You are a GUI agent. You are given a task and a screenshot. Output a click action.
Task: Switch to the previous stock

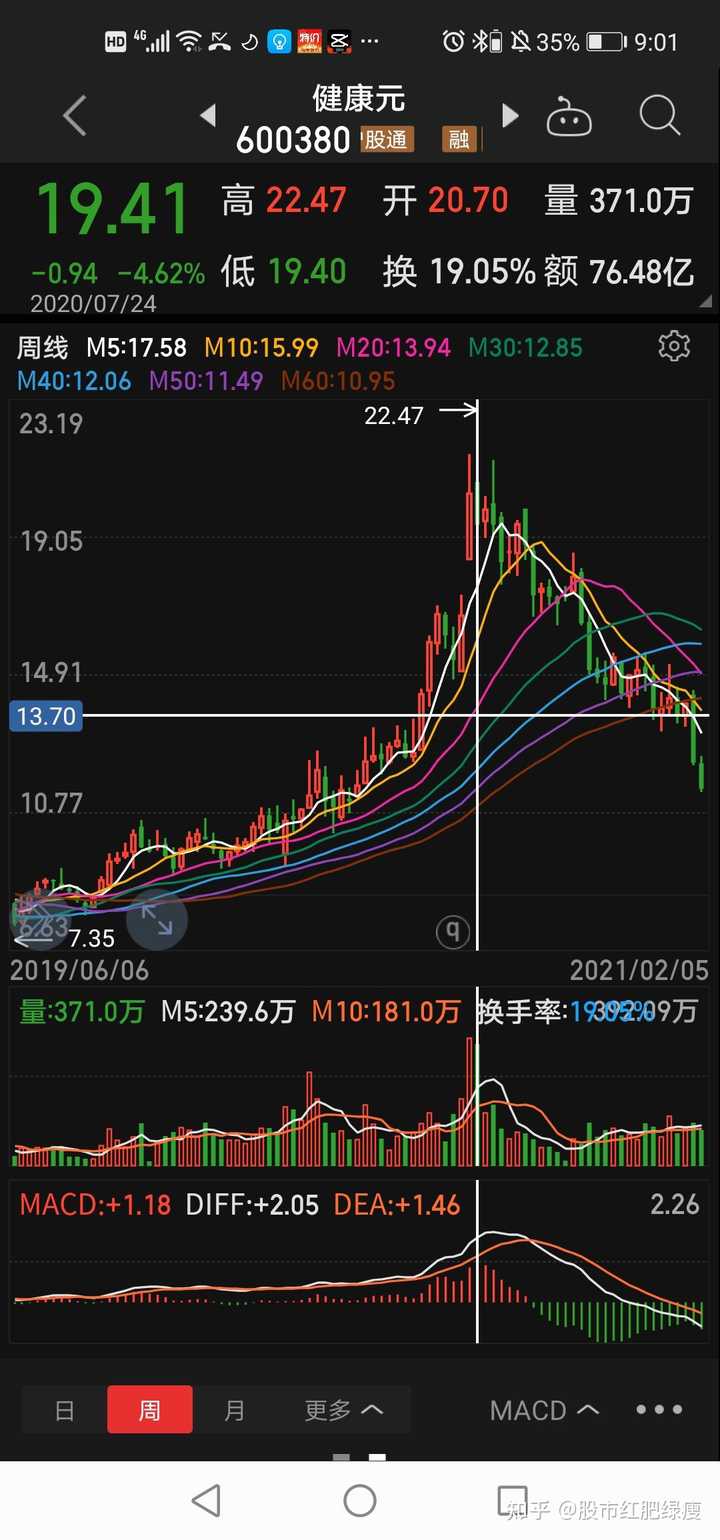pos(208,116)
